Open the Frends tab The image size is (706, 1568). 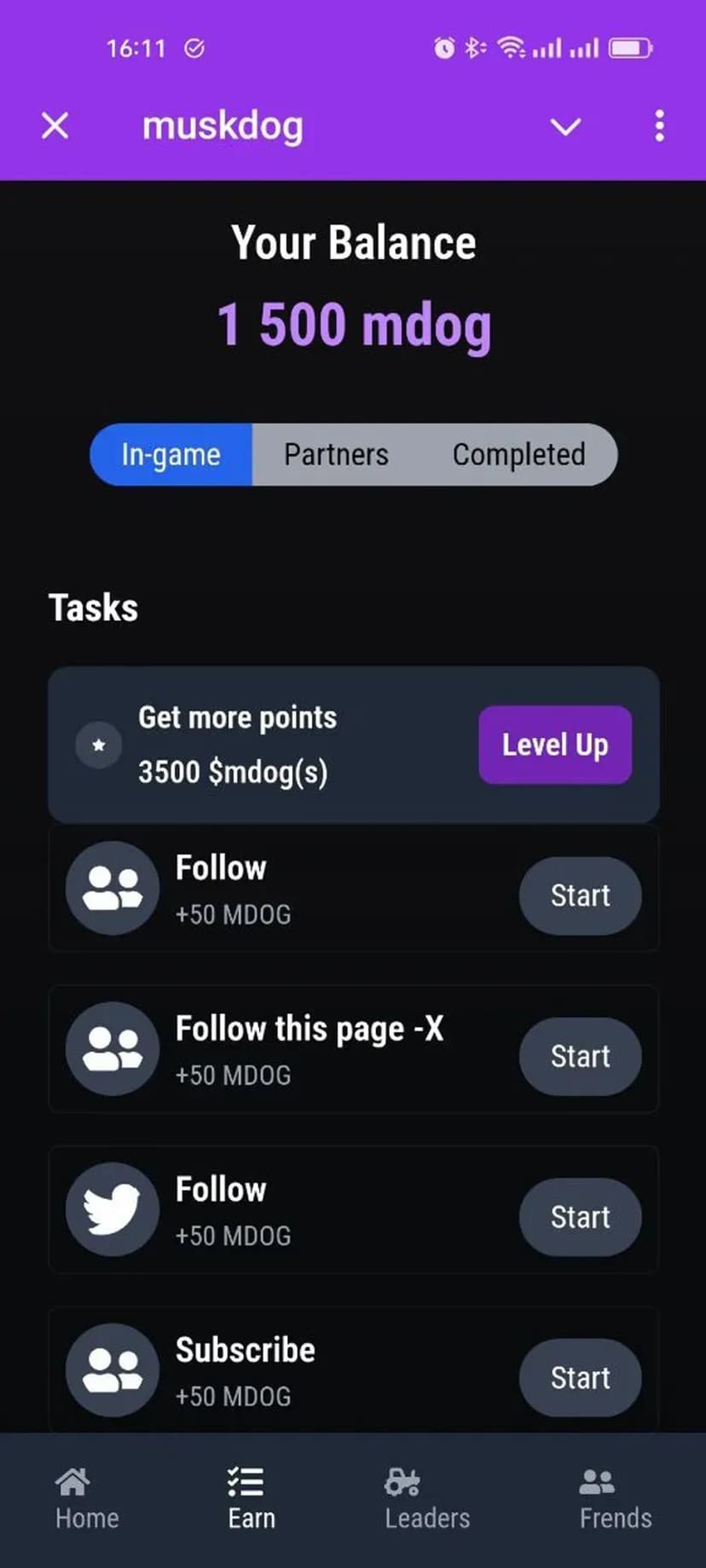coord(615,1500)
